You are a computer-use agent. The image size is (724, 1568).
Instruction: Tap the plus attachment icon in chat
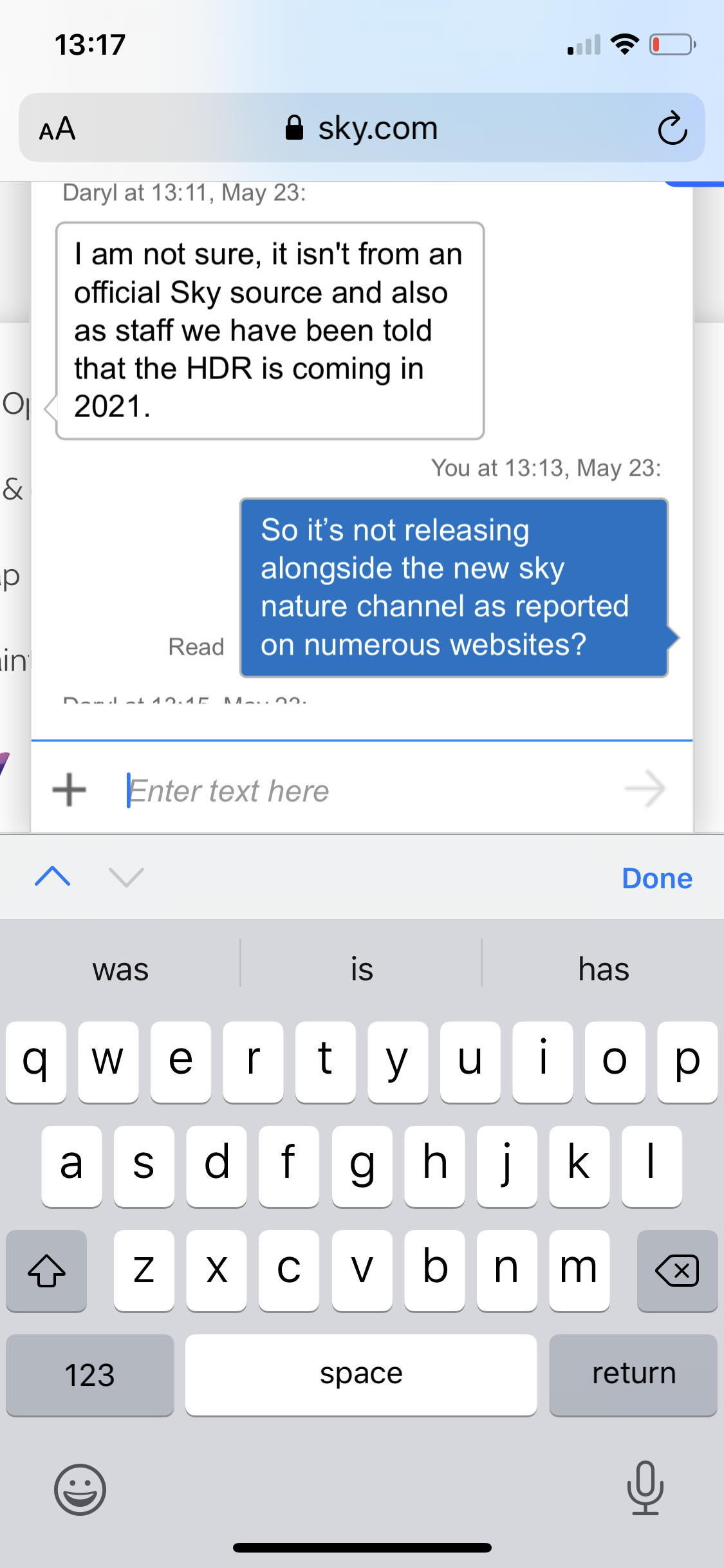pyautogui.click(x=69, y=790)
